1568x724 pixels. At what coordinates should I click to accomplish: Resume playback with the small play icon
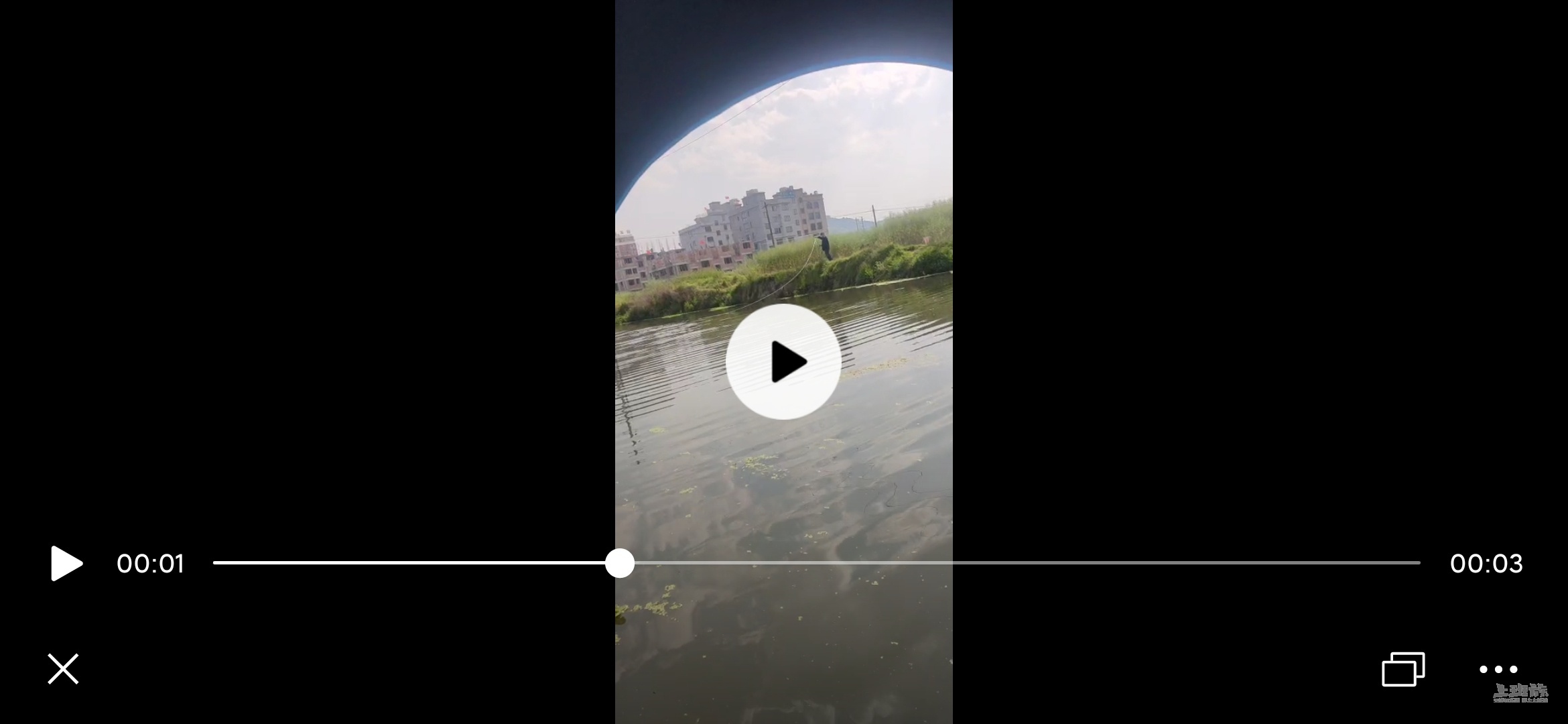(x=66, y=563)
